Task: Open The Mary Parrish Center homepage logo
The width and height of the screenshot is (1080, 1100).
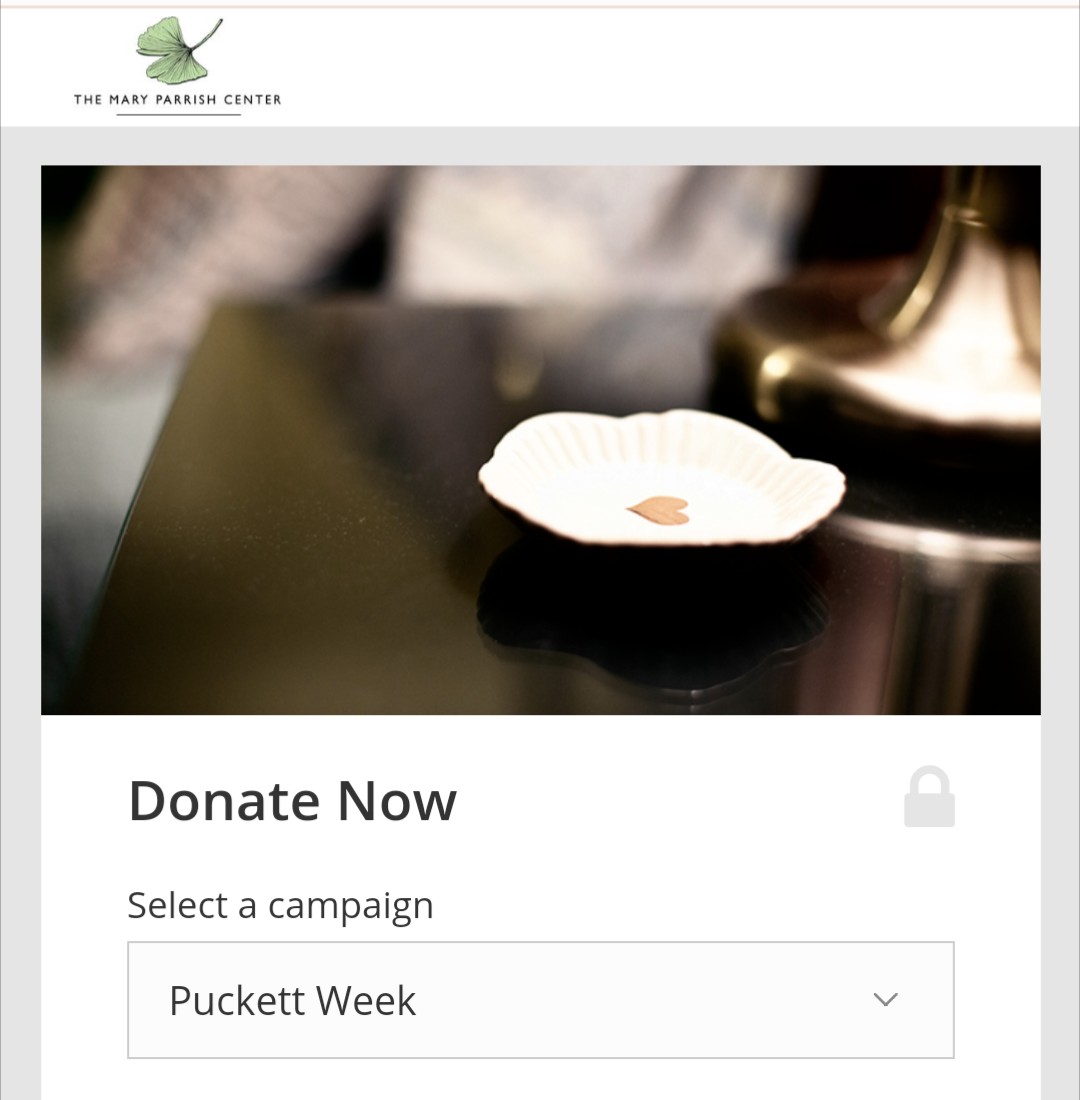Action: coord(178,66)
